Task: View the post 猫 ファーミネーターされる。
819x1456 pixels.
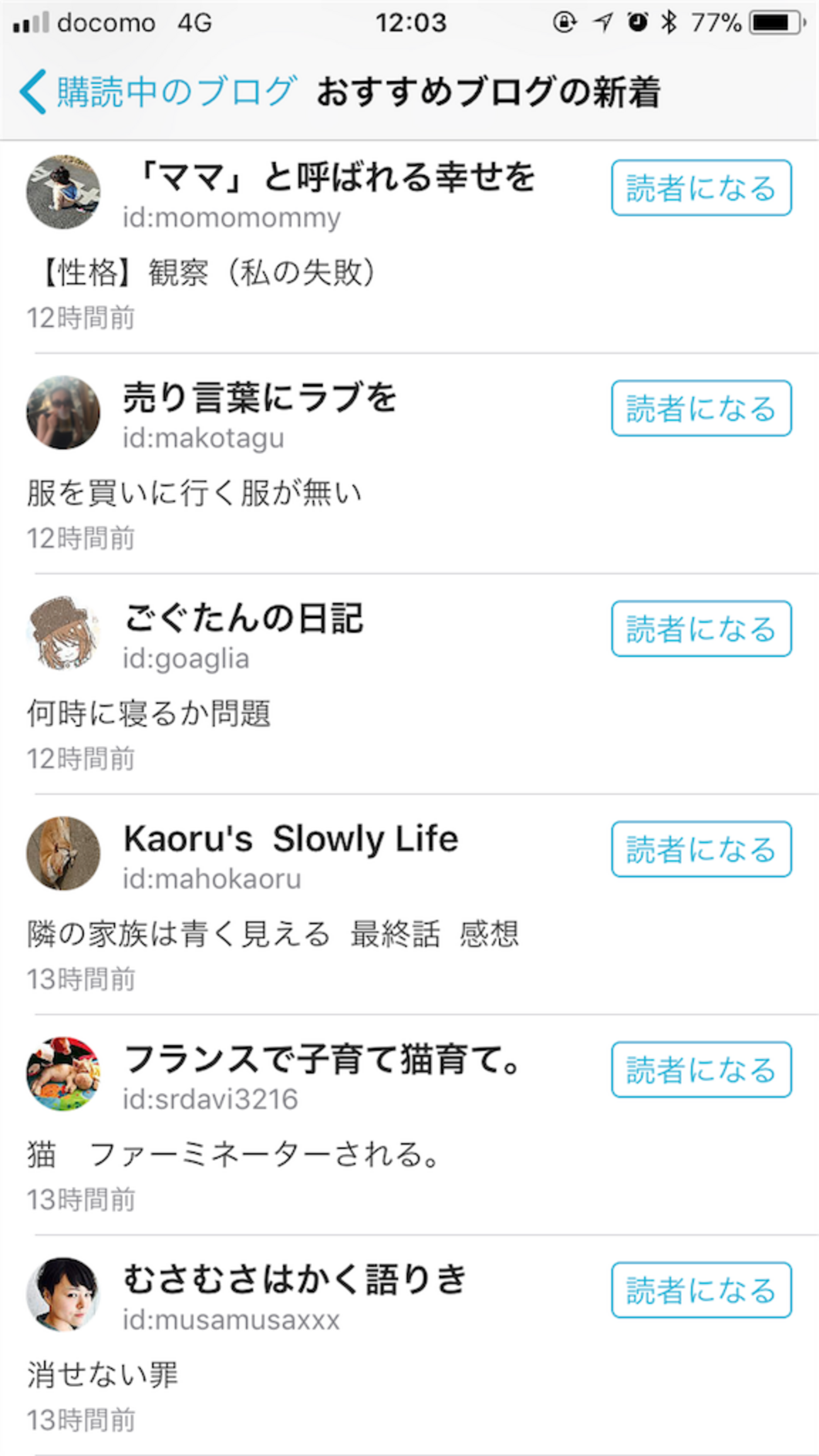Action: [233, 1155]
